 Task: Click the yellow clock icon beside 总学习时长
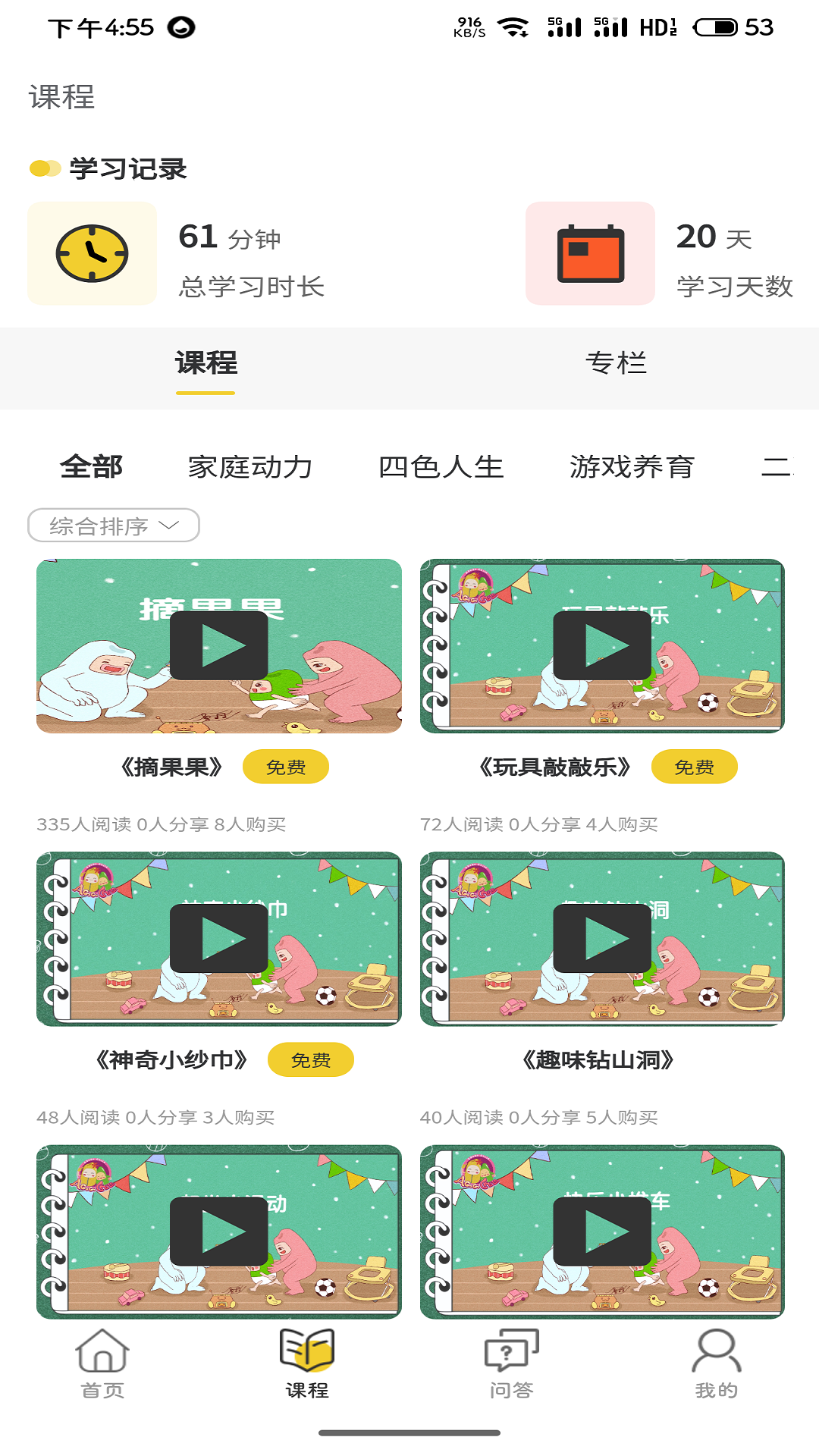click(x=91, y=252)
